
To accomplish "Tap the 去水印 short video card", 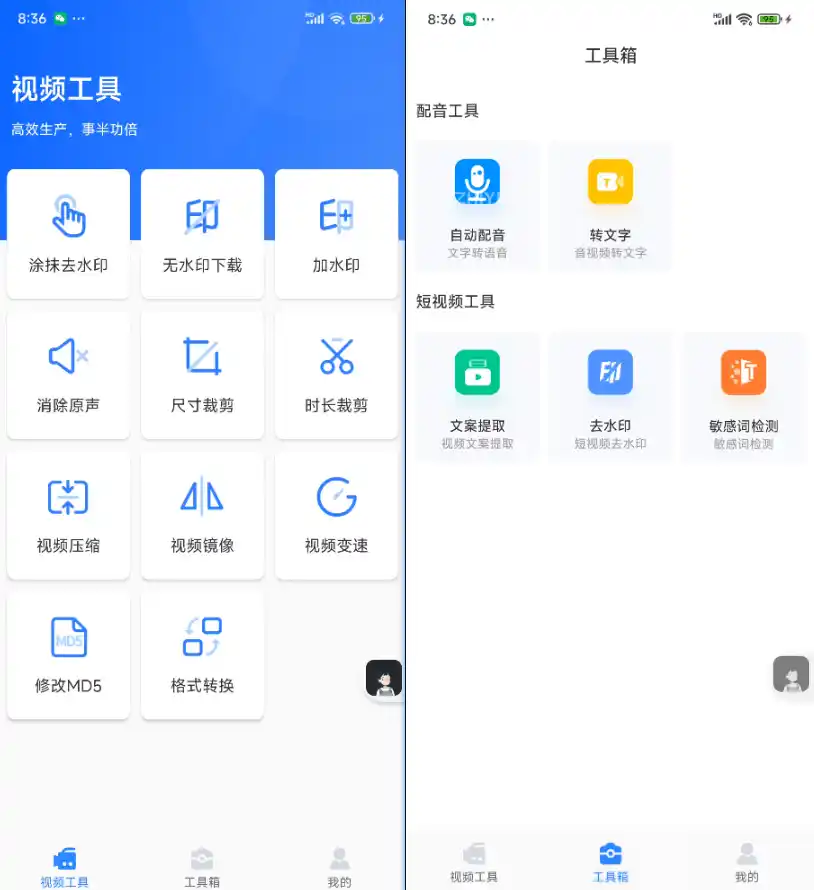I will [x=610, y=396].
